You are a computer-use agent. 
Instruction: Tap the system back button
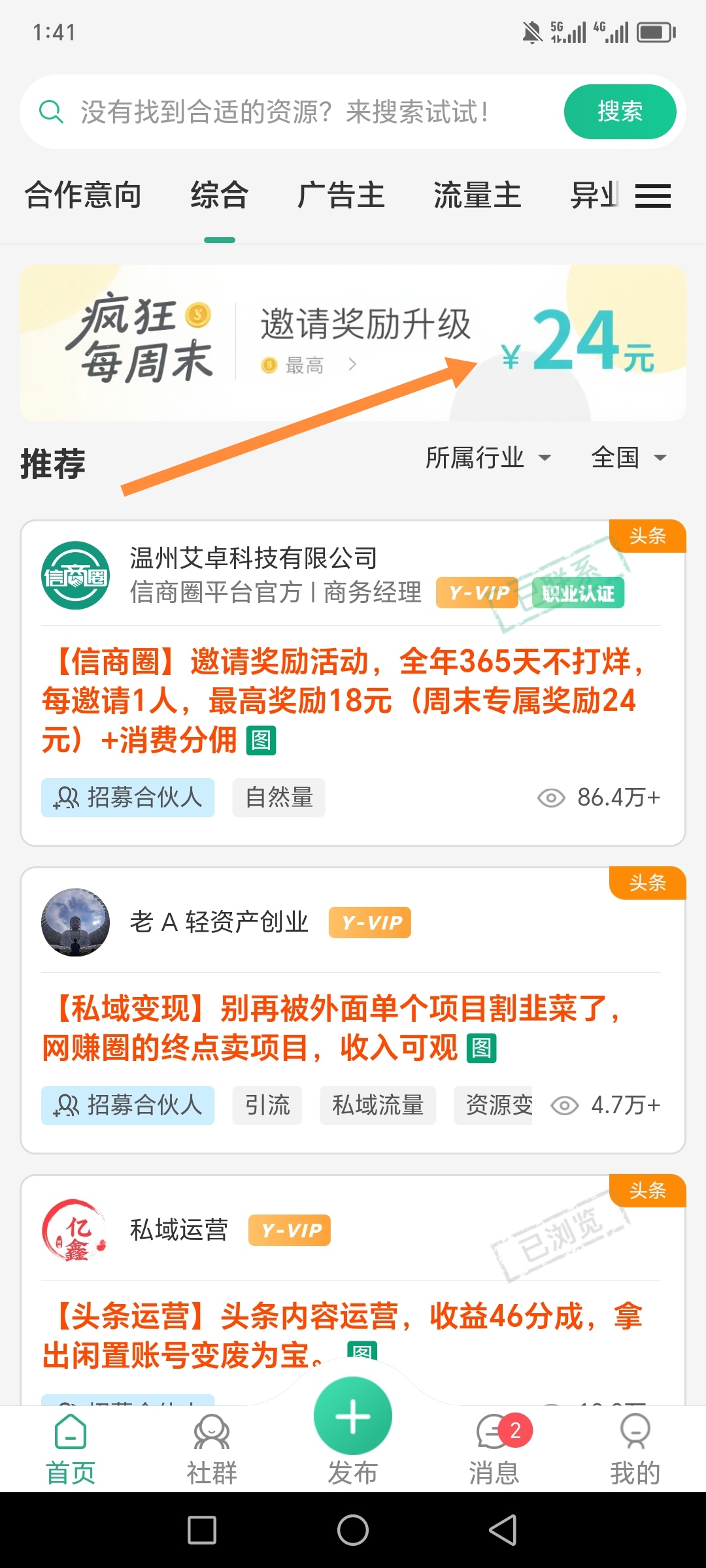click(503, 1530)
